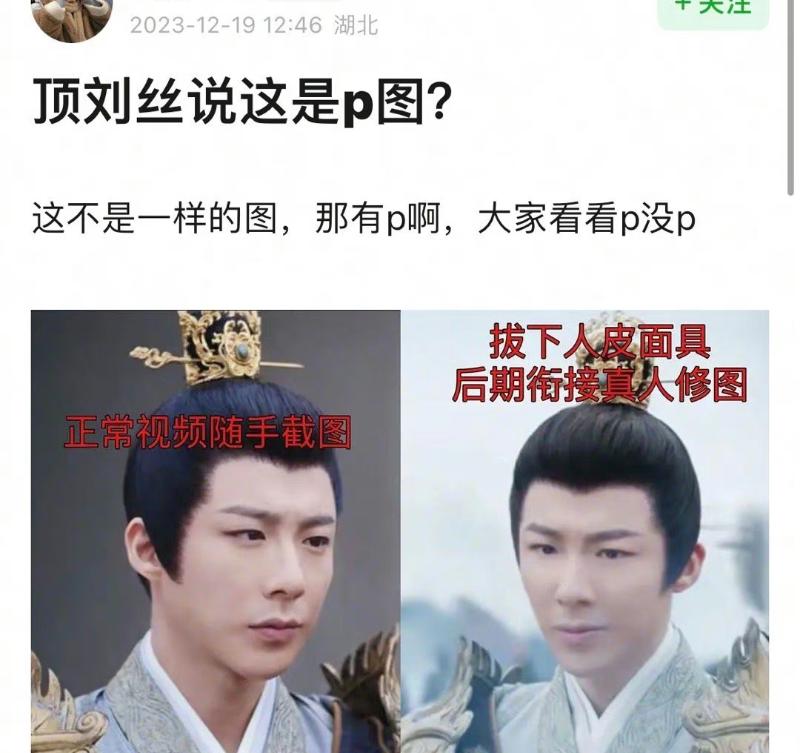Screen dimensions: 800x753
Task: Open the poster's profile avatar
Action: point(72,14)
